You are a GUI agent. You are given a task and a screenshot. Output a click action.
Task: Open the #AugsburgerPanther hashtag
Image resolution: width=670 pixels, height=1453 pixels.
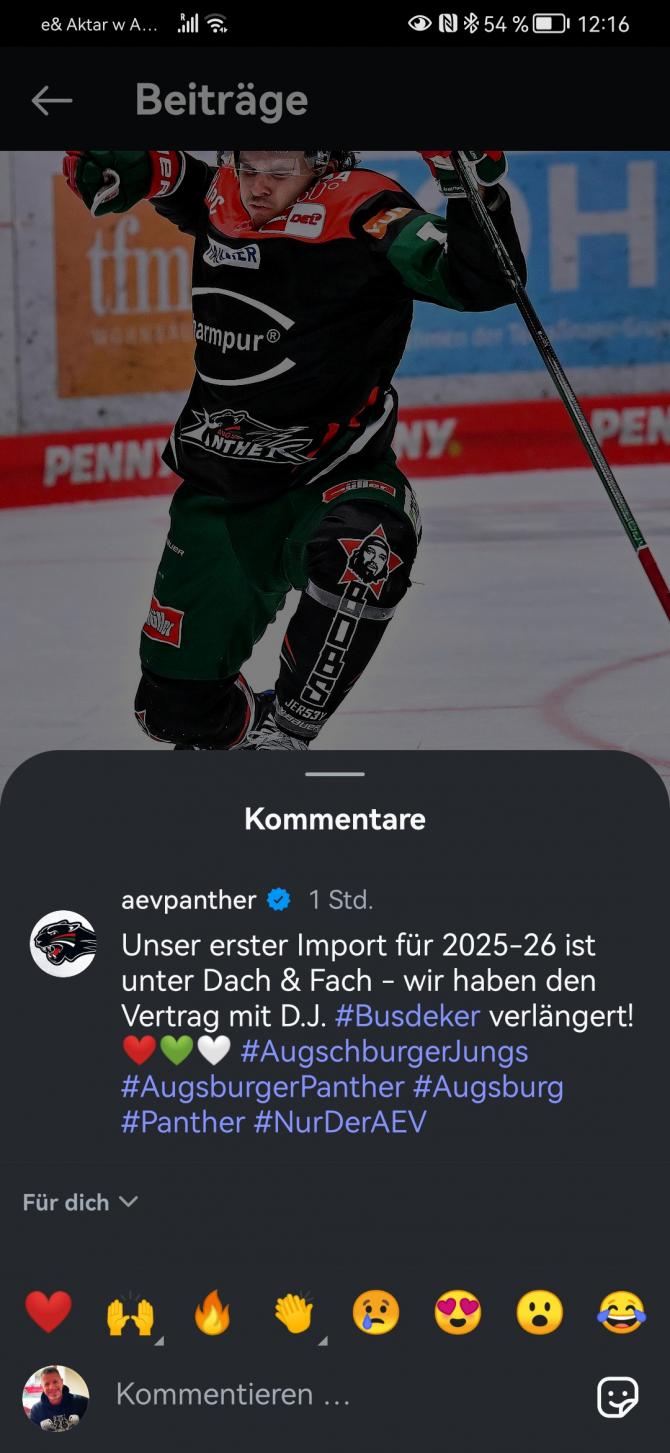(x=262, y=1086)
